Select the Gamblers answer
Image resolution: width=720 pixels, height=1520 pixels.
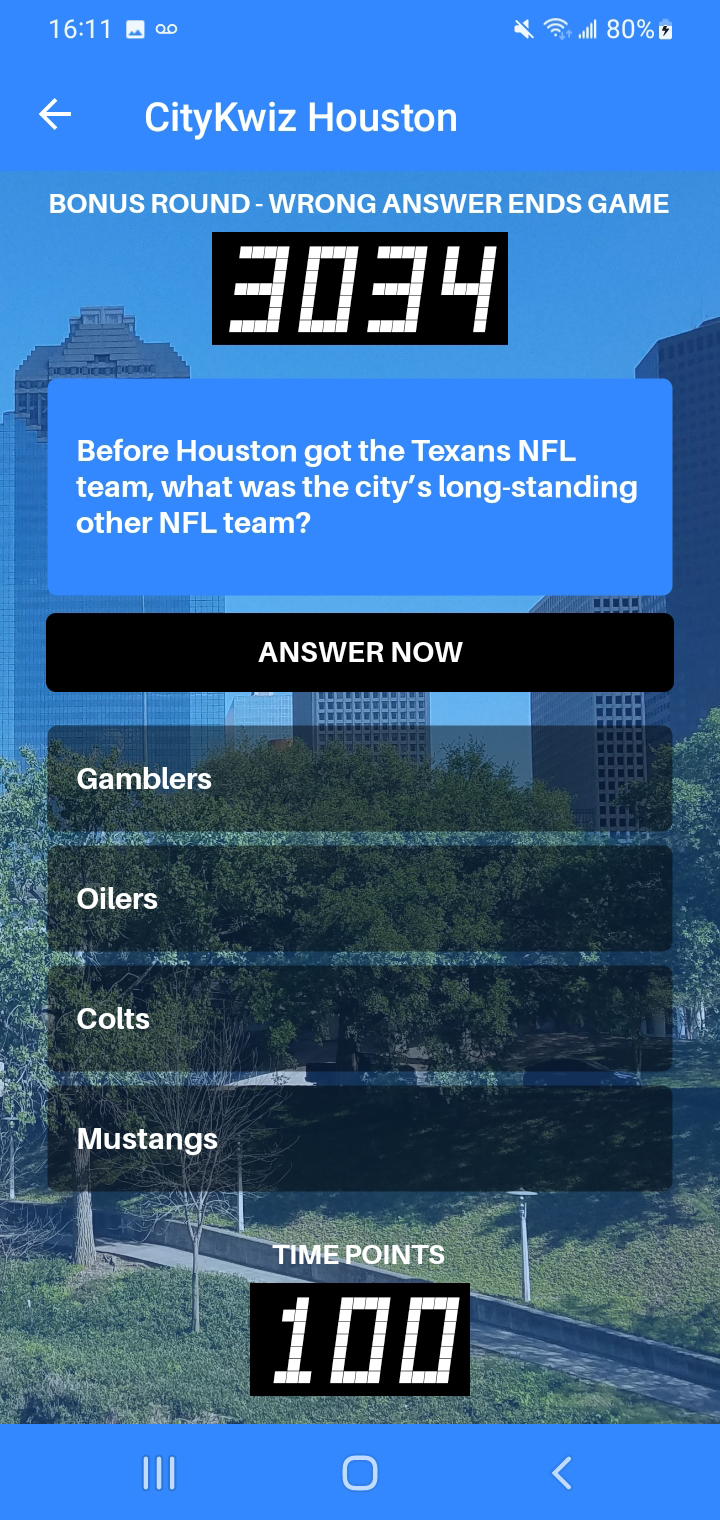point(360,779)
